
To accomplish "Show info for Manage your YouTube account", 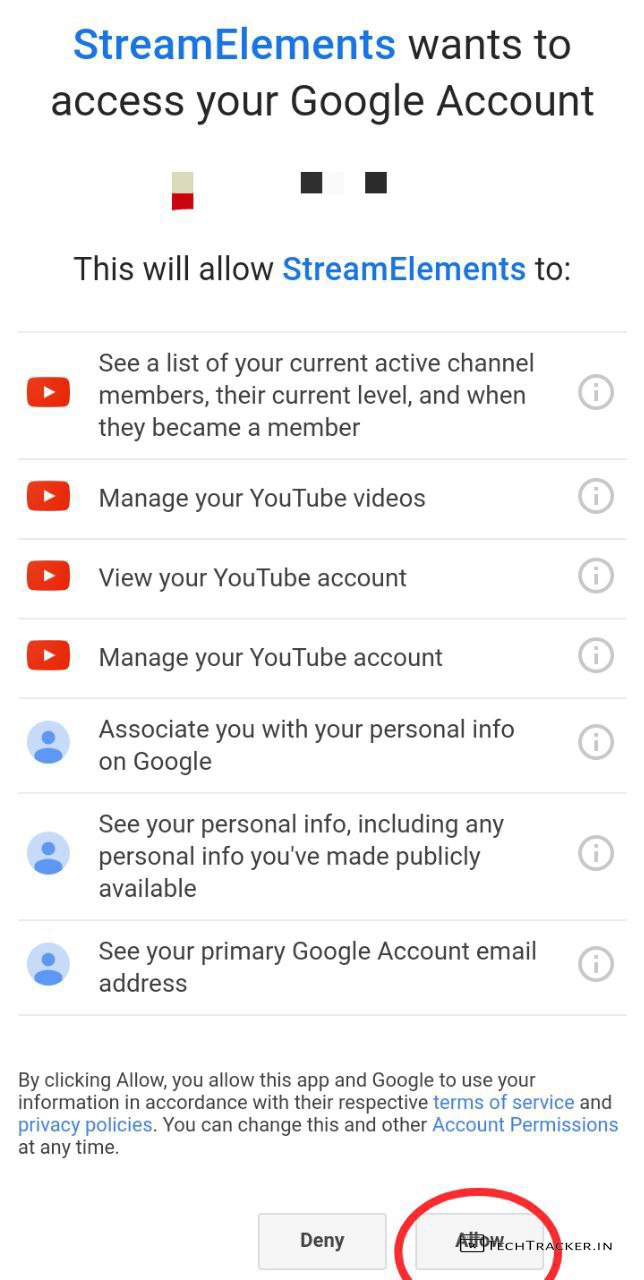I will point(596,656).
